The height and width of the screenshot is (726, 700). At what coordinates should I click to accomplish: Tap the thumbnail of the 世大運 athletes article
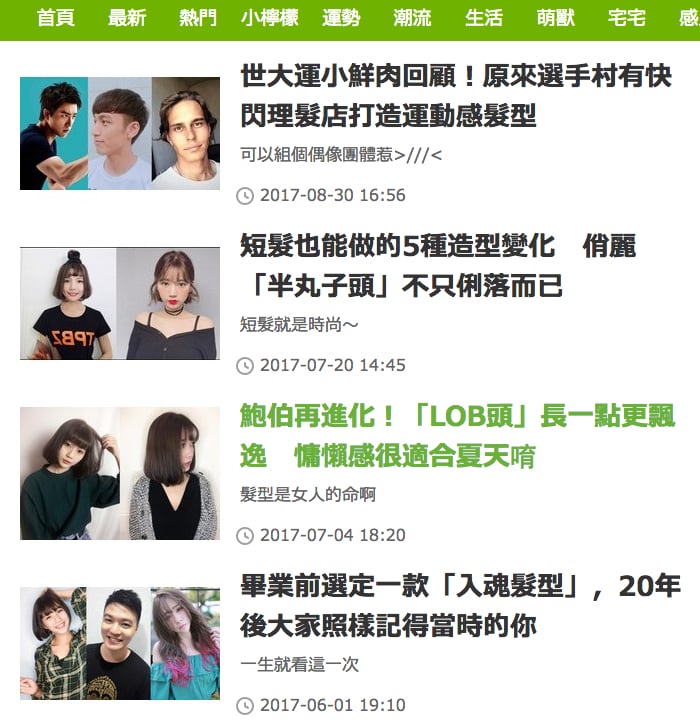(120, 134)
